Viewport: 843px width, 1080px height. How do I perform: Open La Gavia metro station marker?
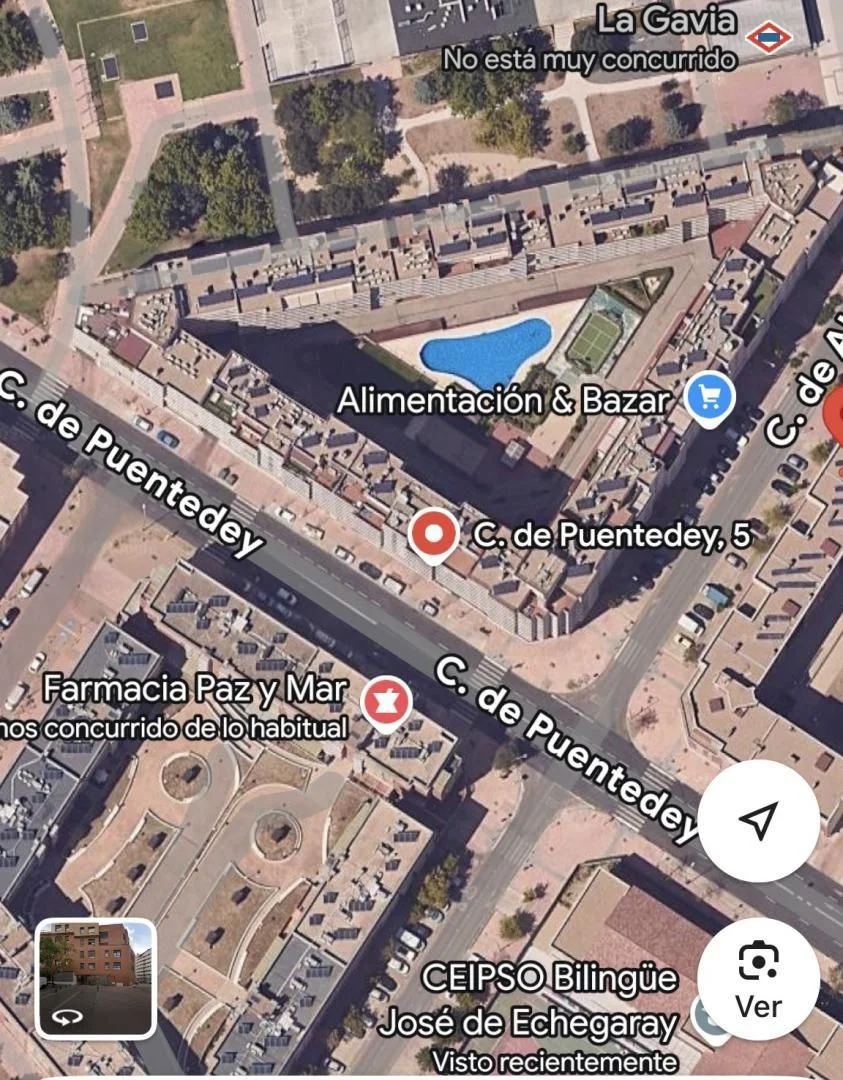(768, 37)
